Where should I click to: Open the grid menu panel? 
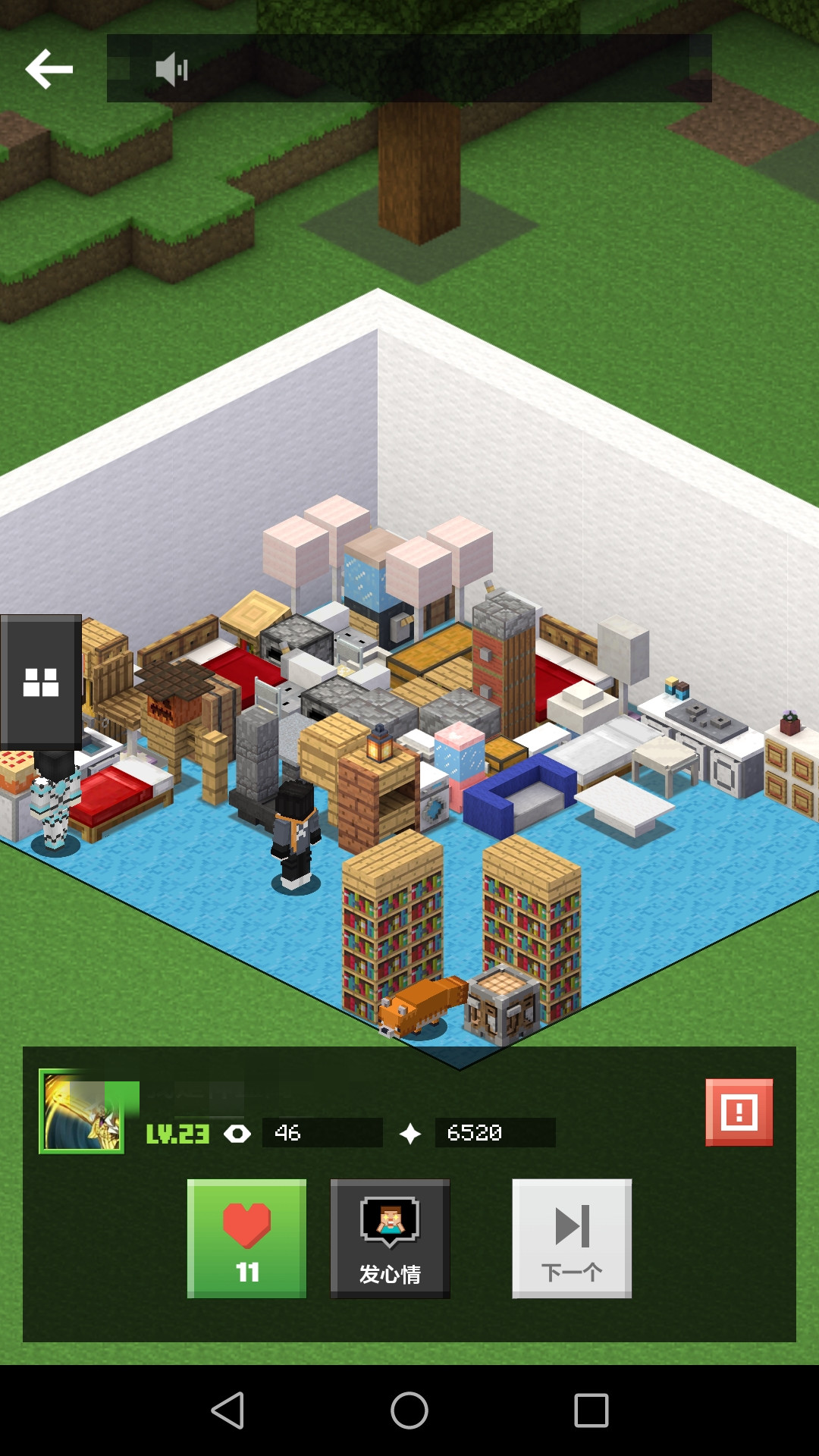[41, 681]
